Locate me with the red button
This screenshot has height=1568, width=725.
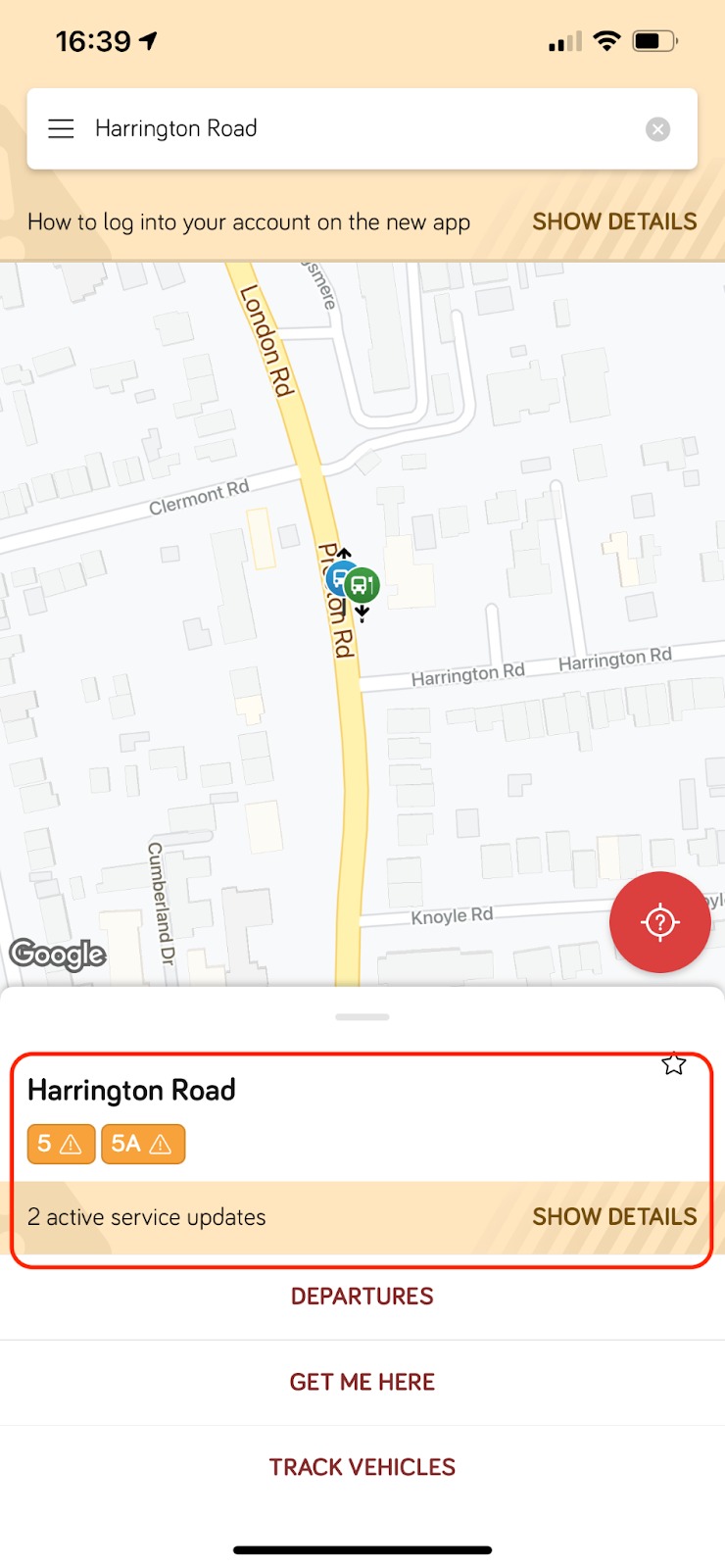[x=659, y=921]
